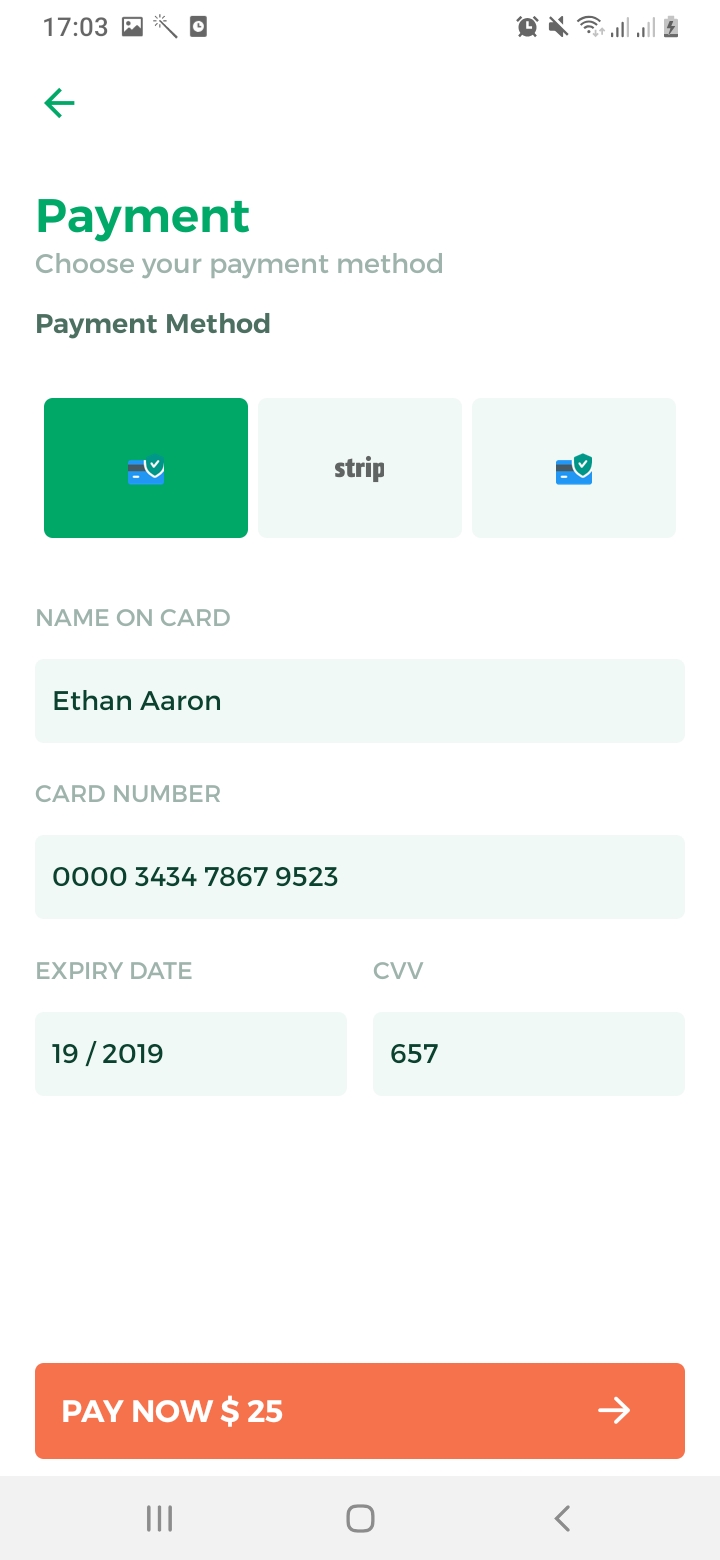Open recent apps from navigation bar
Image resolution: width=720 pixels, height=1560 pixels.
coord(159,1519)
